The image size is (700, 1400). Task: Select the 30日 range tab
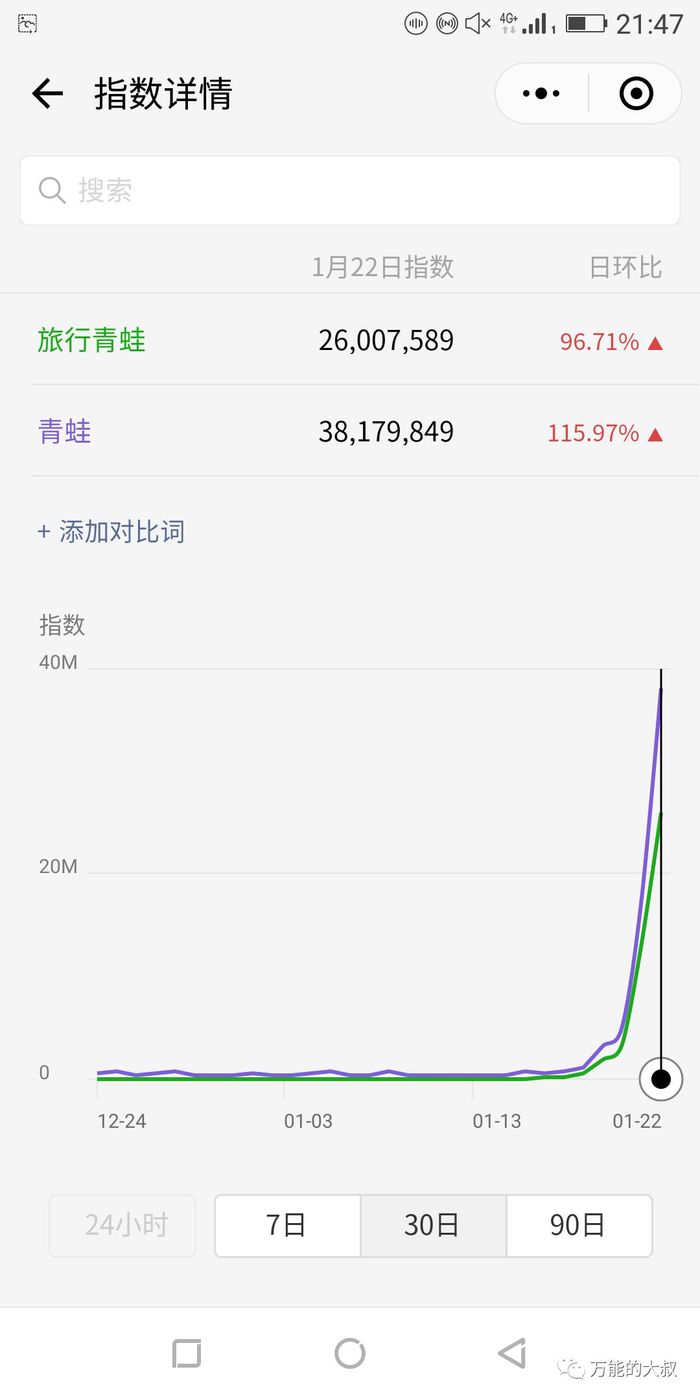point(432,1225)
